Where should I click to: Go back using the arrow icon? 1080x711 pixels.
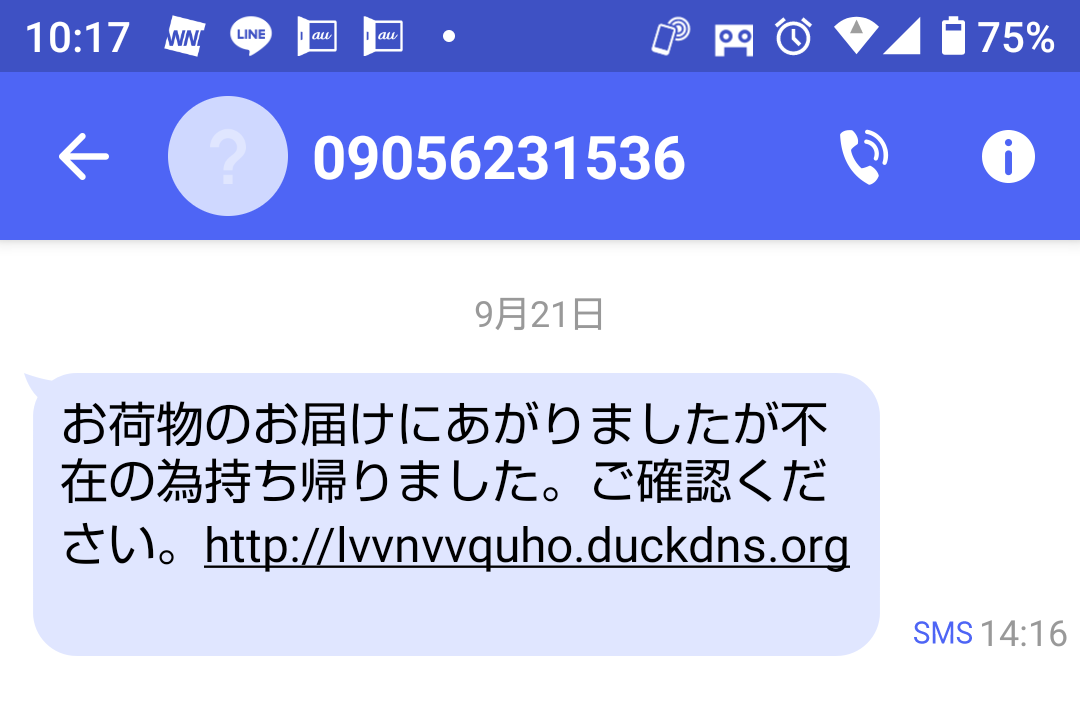point(83,157)
